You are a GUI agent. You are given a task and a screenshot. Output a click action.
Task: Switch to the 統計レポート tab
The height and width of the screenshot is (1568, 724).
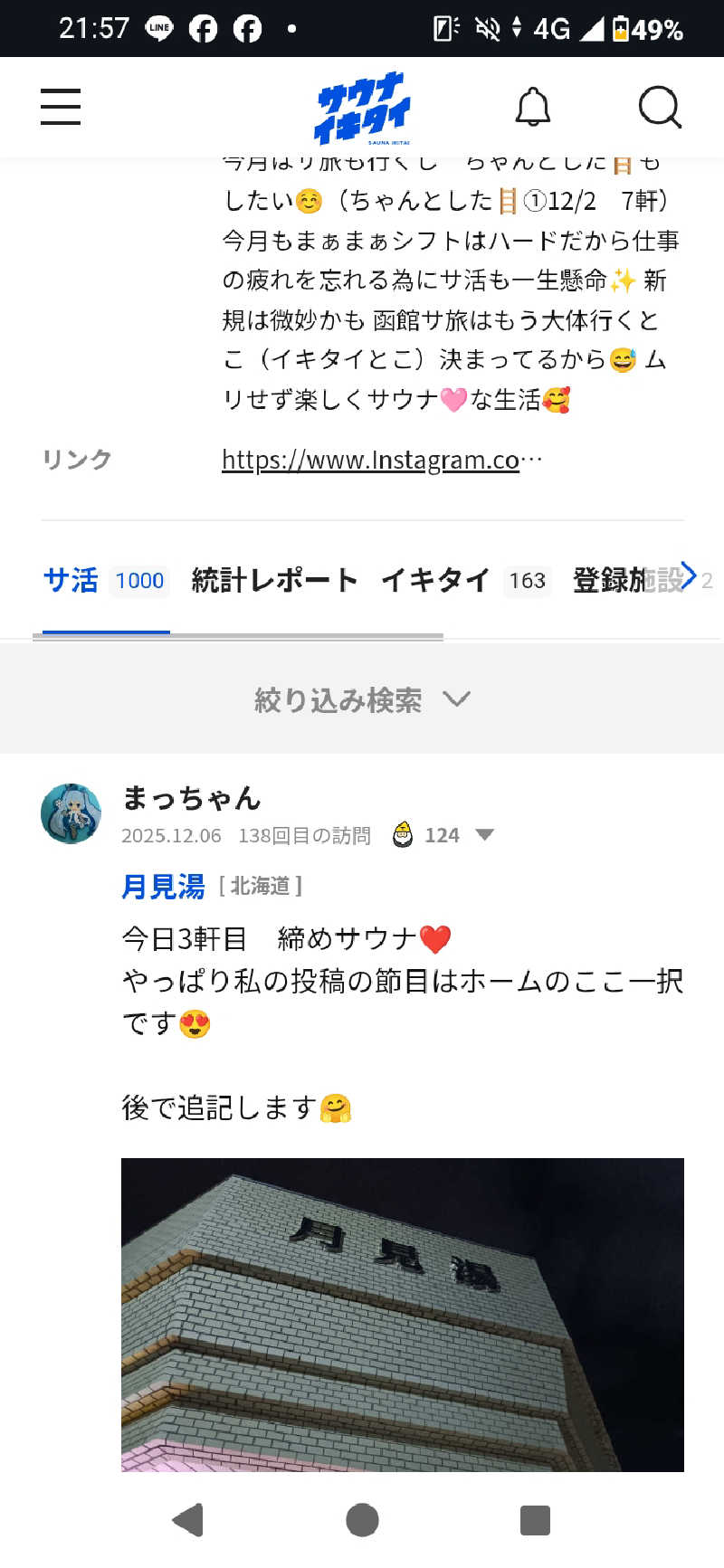pyautogui.click(x=272, y=581)
